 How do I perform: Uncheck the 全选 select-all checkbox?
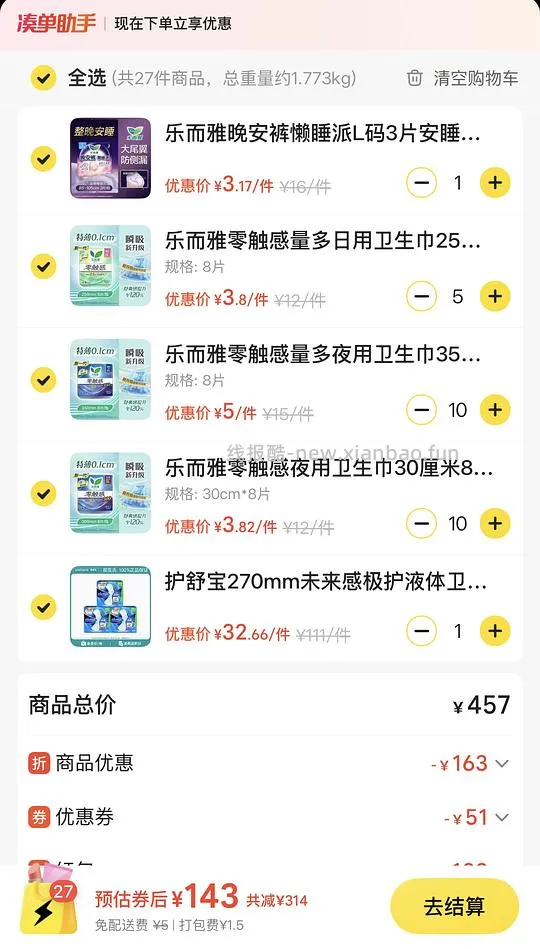click(x=44, y=78)
